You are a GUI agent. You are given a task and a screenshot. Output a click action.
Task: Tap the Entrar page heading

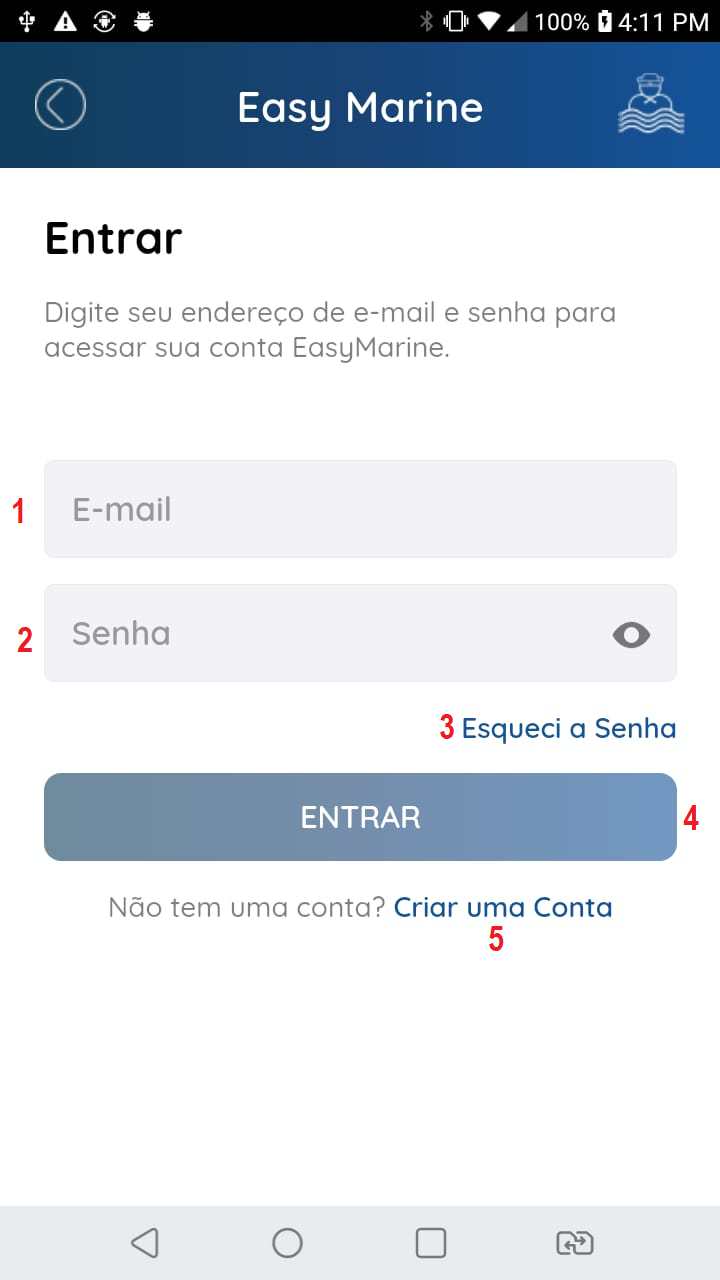click(x=112, y=238)
